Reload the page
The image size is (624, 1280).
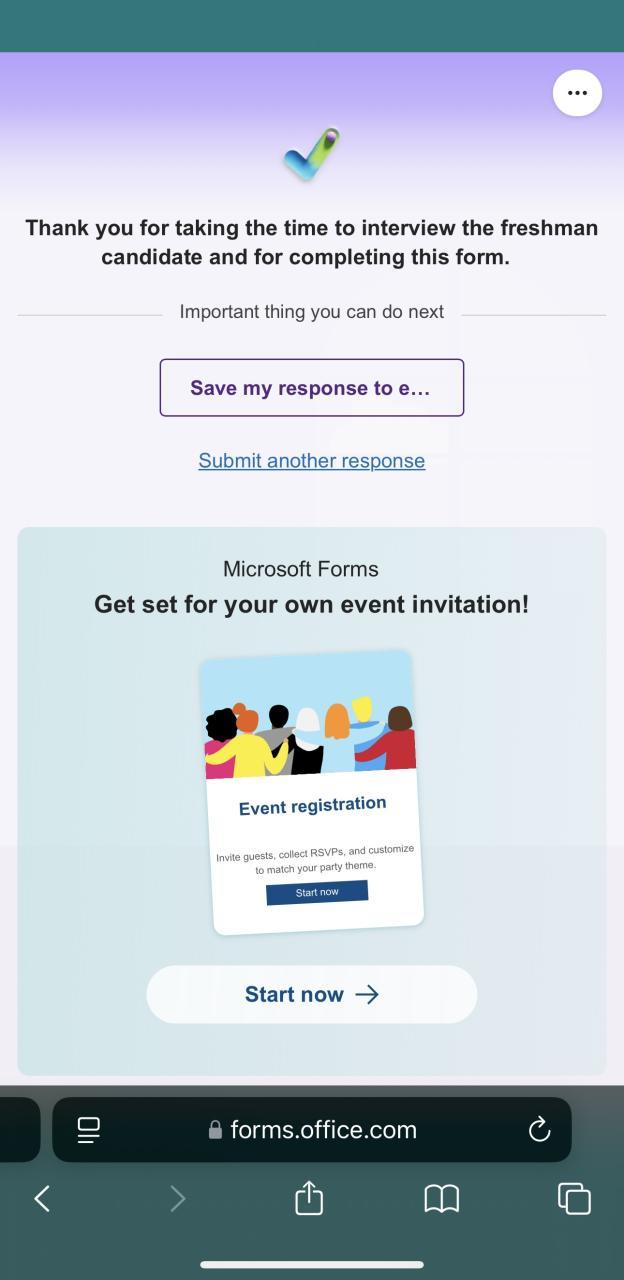[x=539, y=1130]
